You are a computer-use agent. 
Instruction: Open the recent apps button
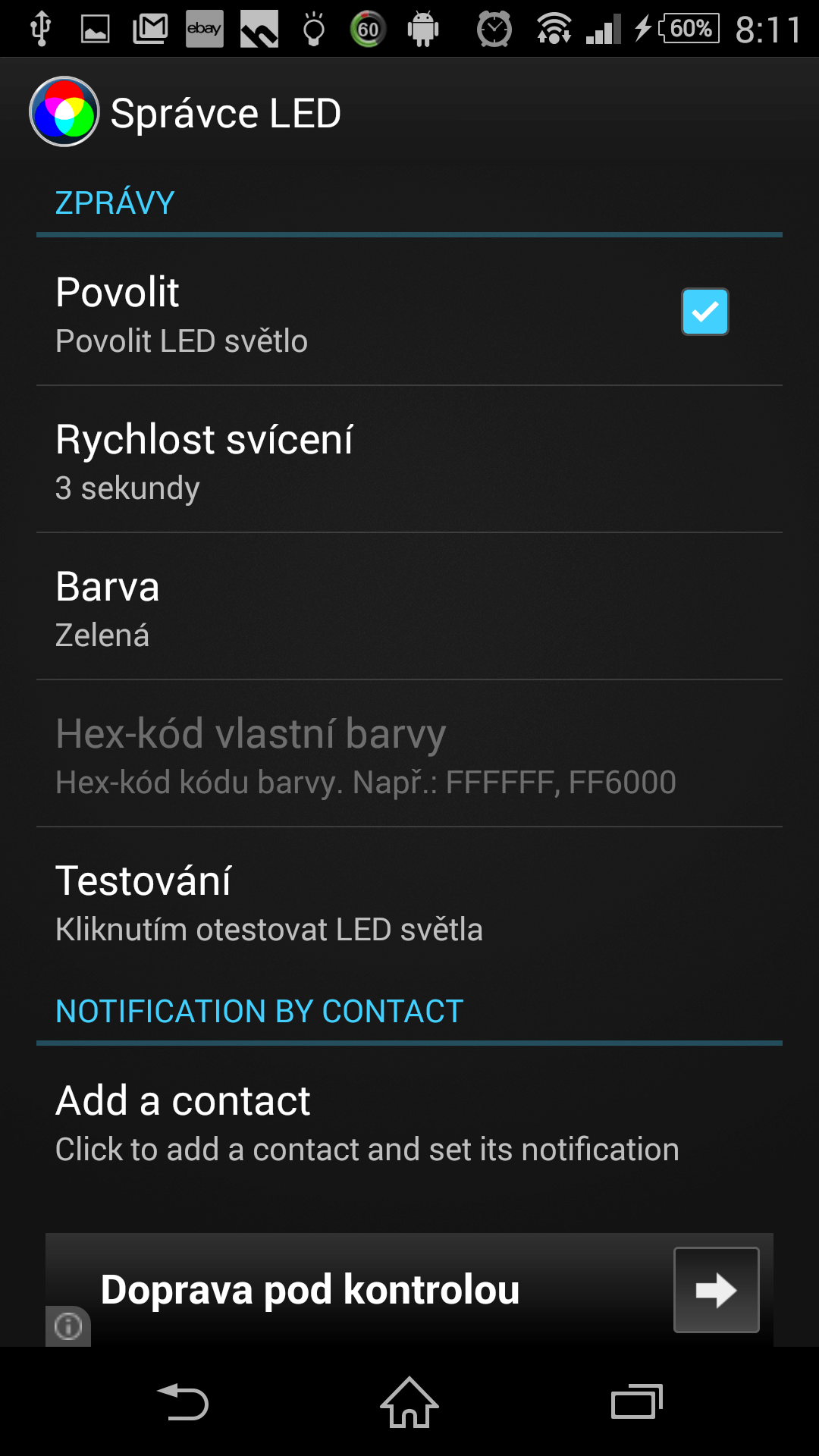(637, 1401)
